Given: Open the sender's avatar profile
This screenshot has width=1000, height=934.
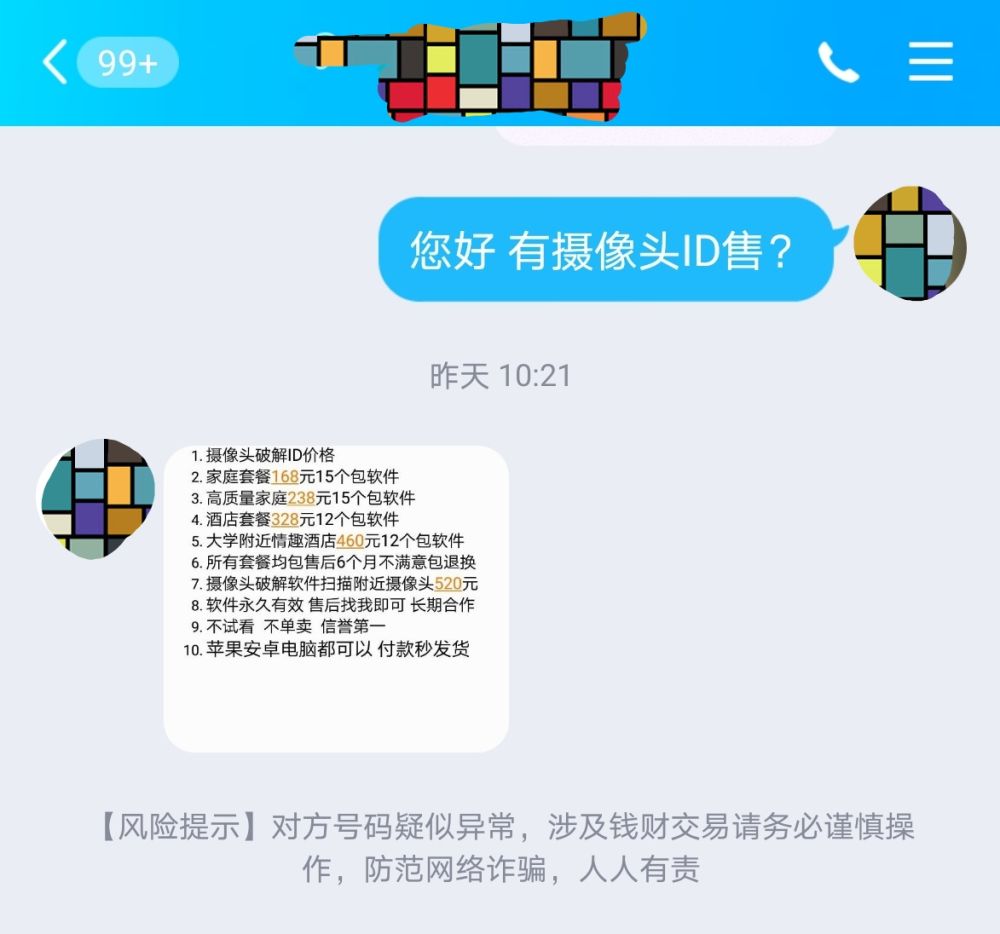Looking at the screenshot, I should point(97,498).
